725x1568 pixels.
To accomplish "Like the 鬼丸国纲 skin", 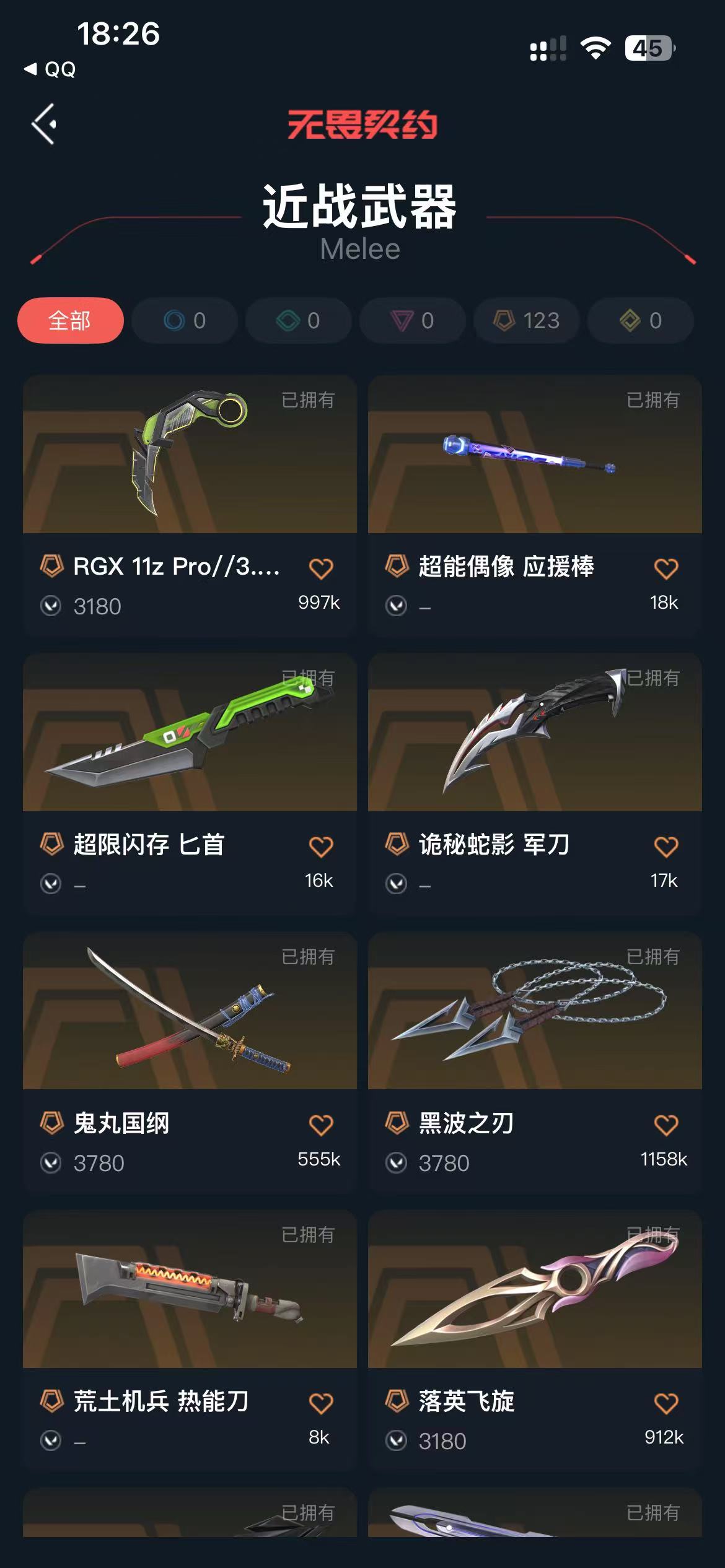I will tap(321, 1125).
